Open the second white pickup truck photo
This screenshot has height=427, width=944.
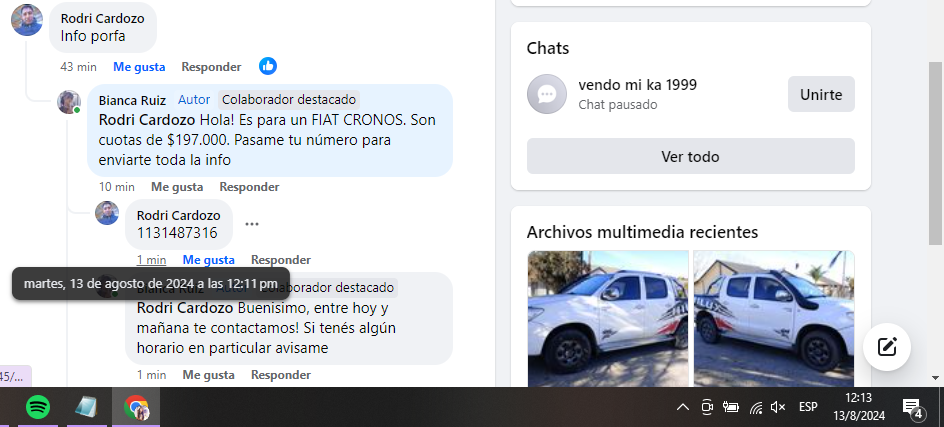click(x=773, y=318)
